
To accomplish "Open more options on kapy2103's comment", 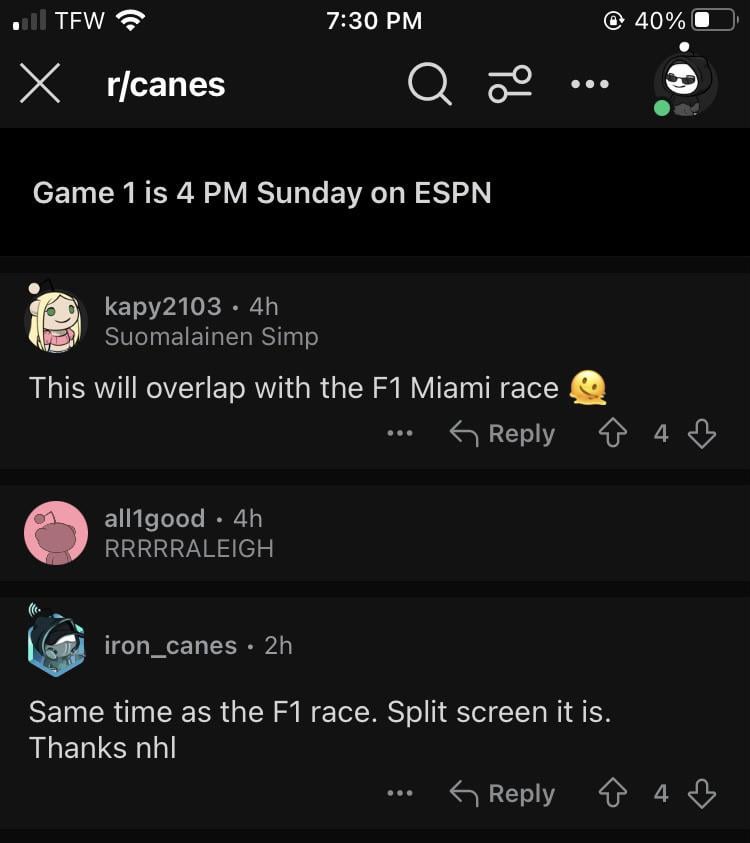I will pos(400,434).
